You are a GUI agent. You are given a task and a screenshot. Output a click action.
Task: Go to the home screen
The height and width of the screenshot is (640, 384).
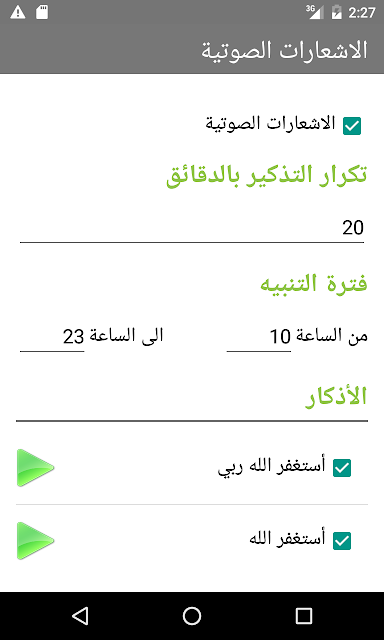point(192,616)
